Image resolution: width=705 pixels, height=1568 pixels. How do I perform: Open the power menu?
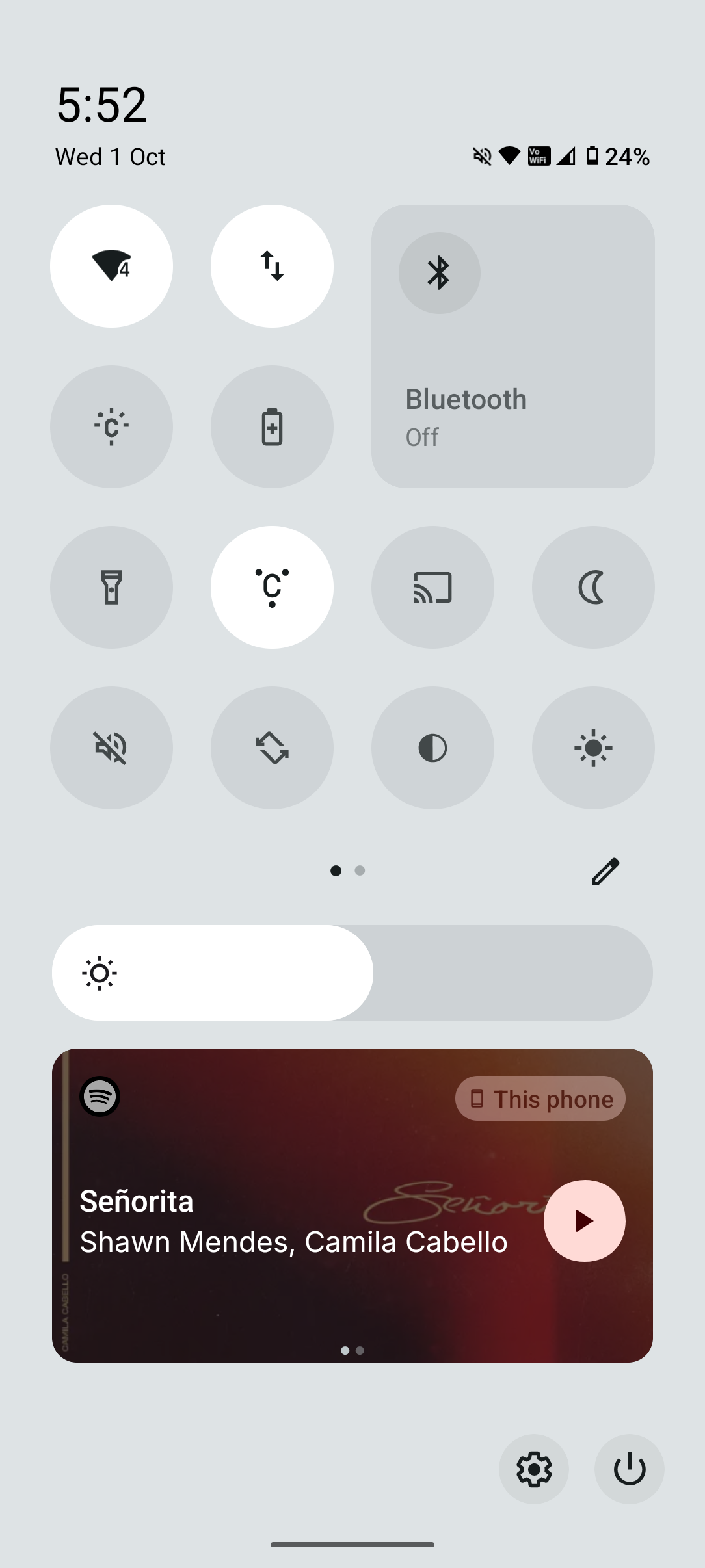click(629, 1469)
